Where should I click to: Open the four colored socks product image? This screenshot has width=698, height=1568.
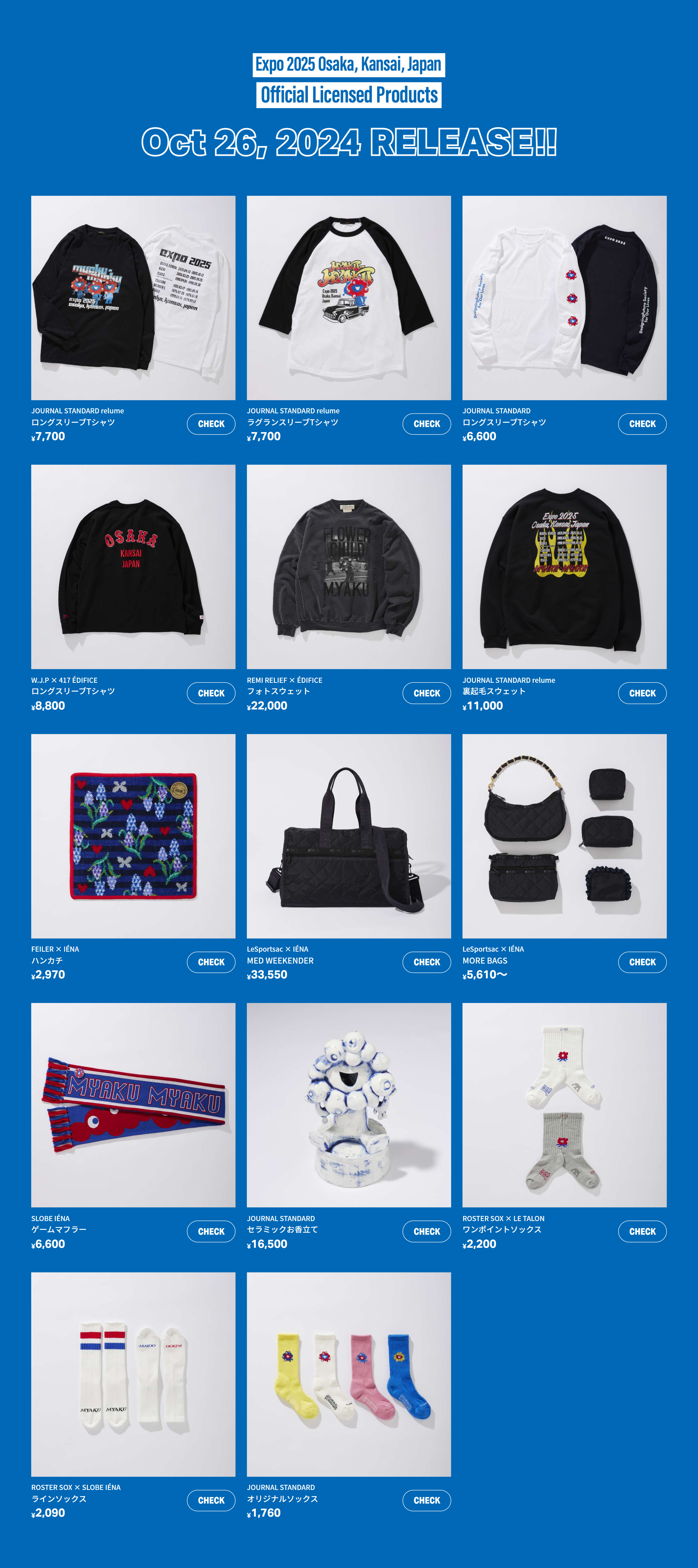click(349, 1374)
